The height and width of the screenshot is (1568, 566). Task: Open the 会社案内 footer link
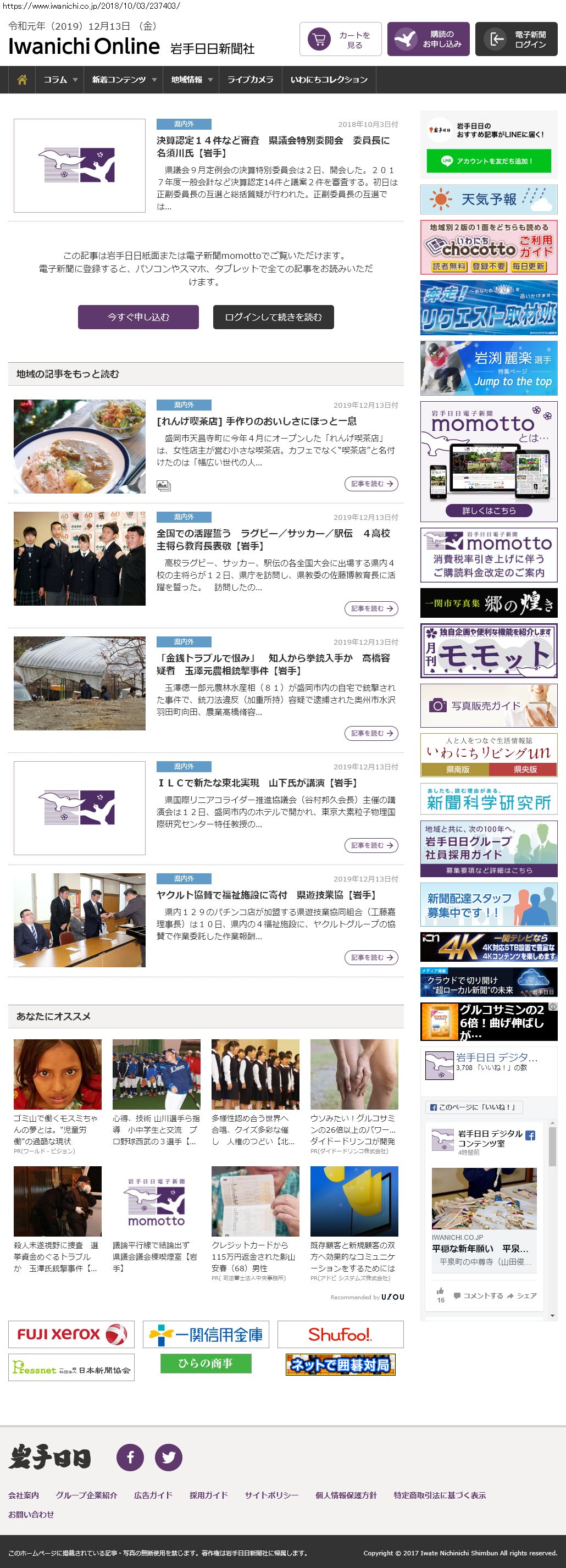point(24,1495)
